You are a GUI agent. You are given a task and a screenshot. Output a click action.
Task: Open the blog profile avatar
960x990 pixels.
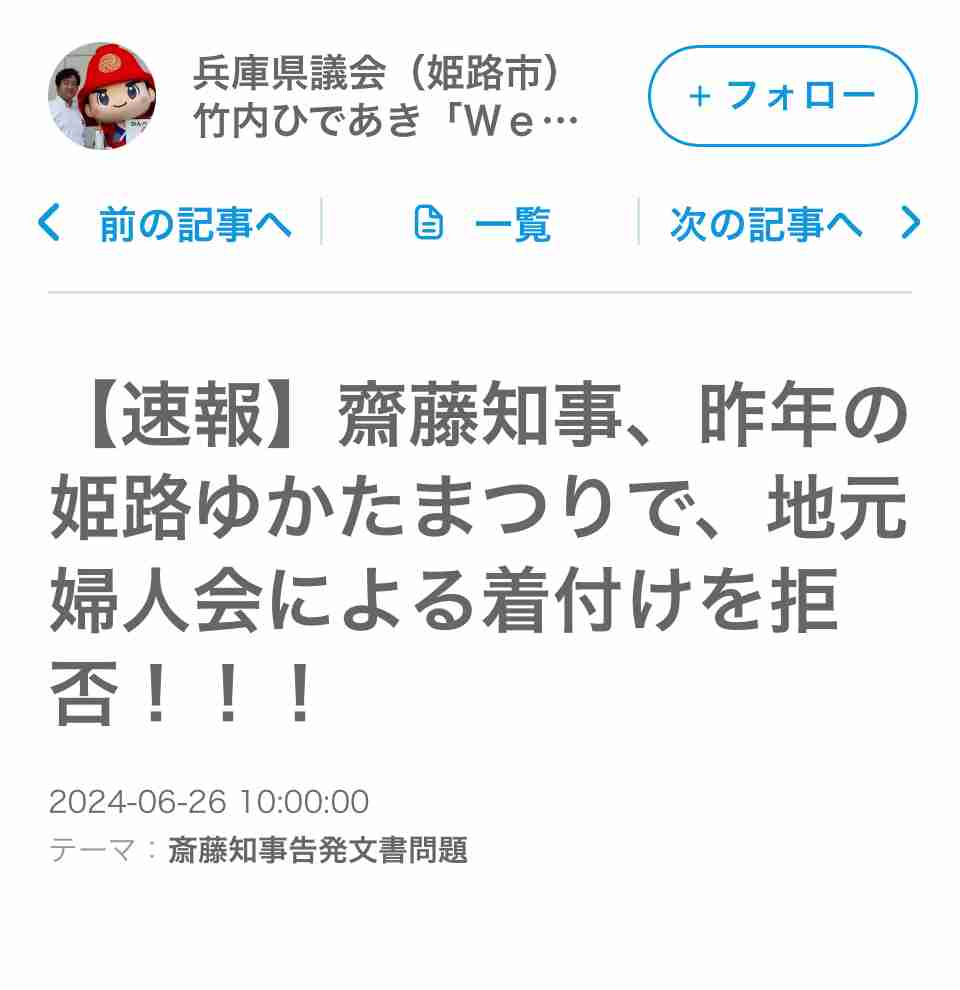coord(102,96)
